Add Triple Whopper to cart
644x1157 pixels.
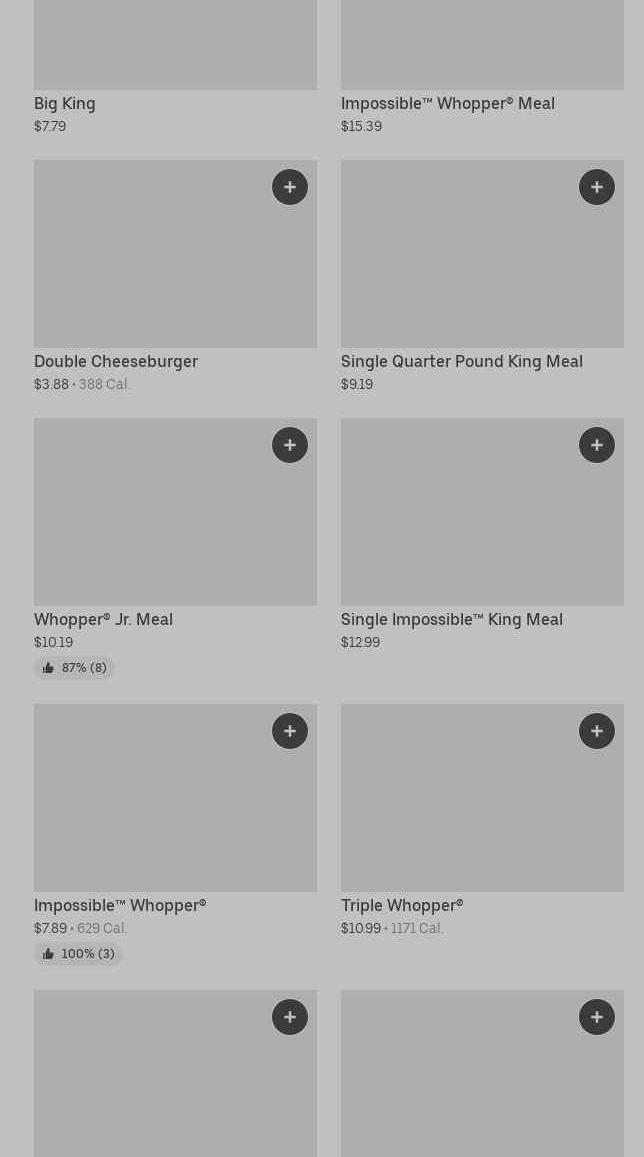pos(597,731)
